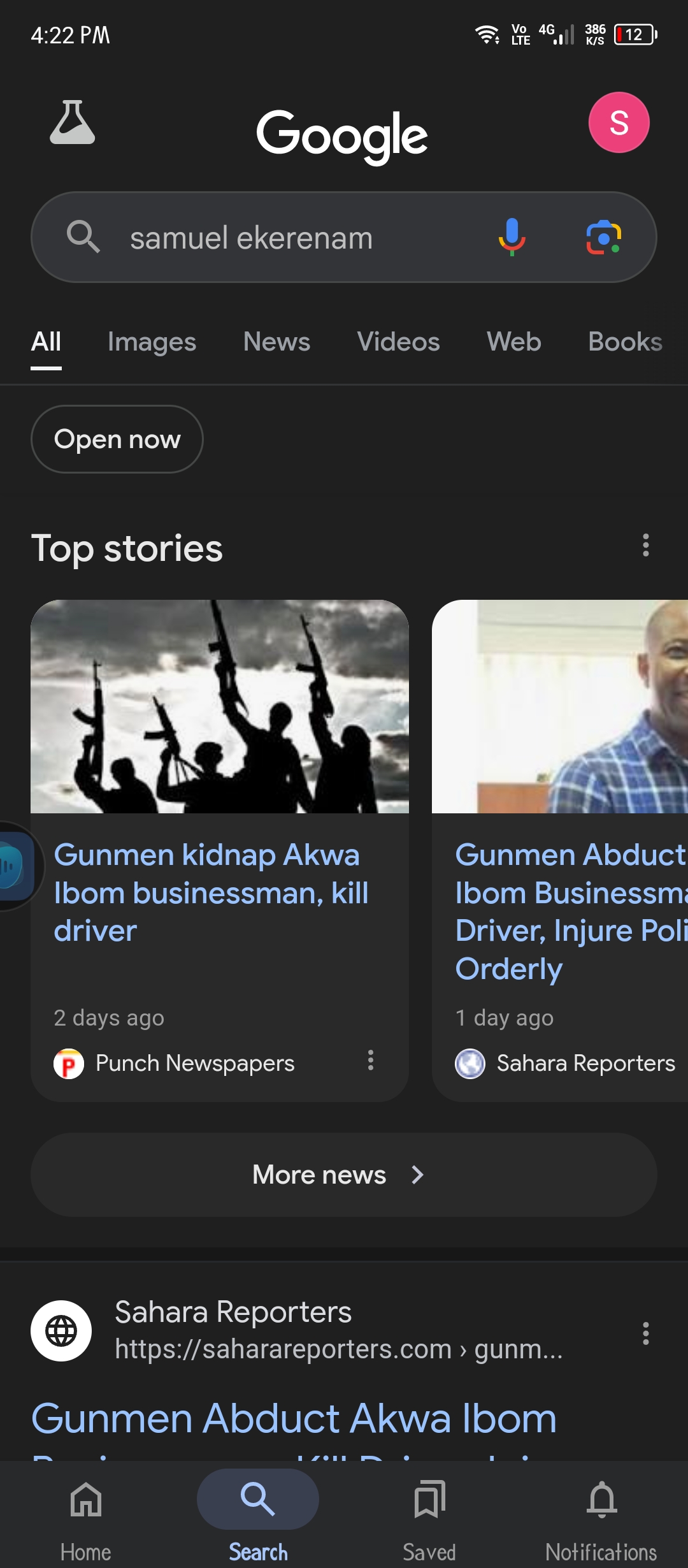The image size is (688, 1568).
Task: Open Search Labs flask icon
Action: [73, 122]
